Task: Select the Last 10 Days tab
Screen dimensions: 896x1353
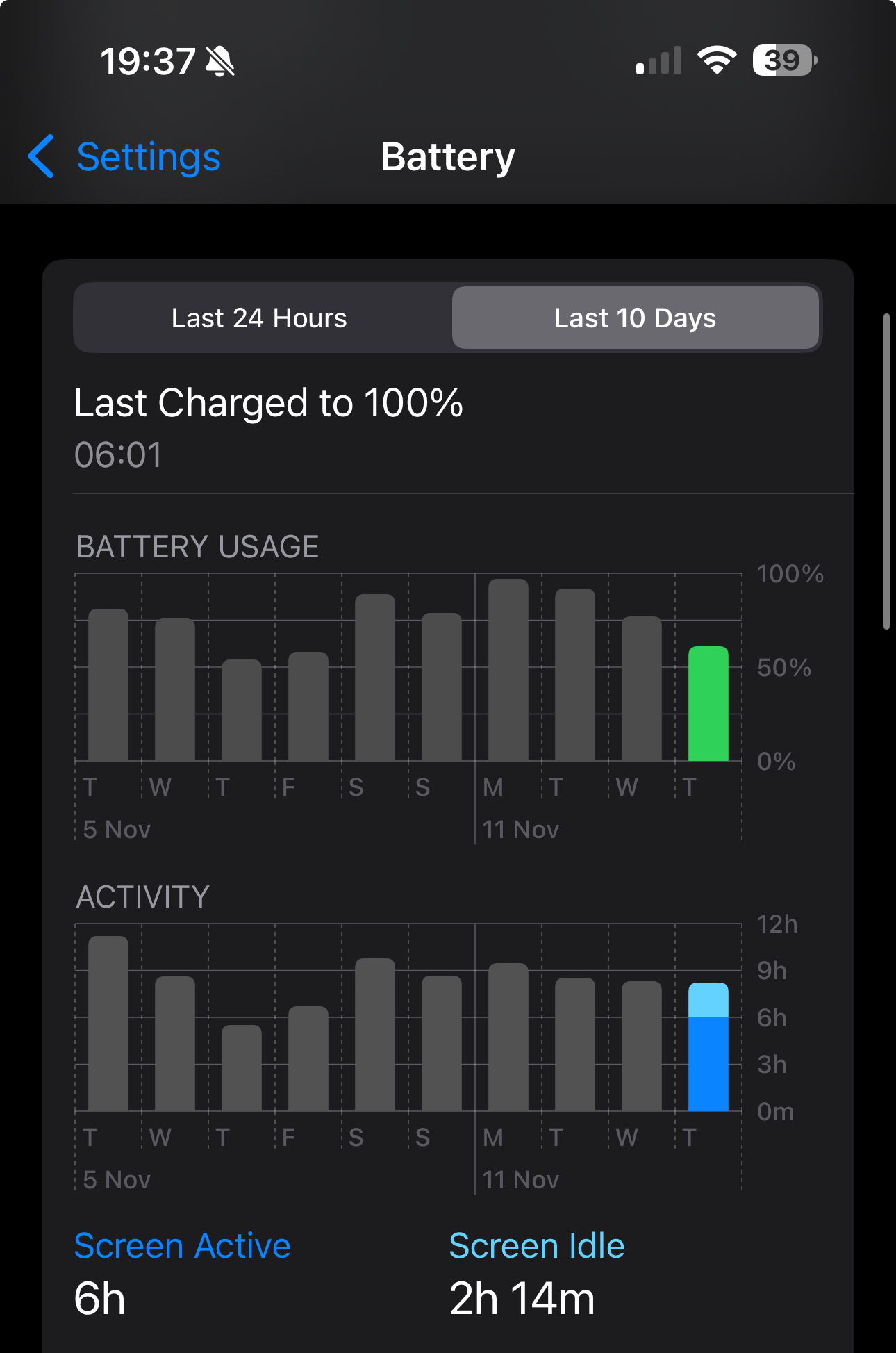Action: click(x=635, y=318)
